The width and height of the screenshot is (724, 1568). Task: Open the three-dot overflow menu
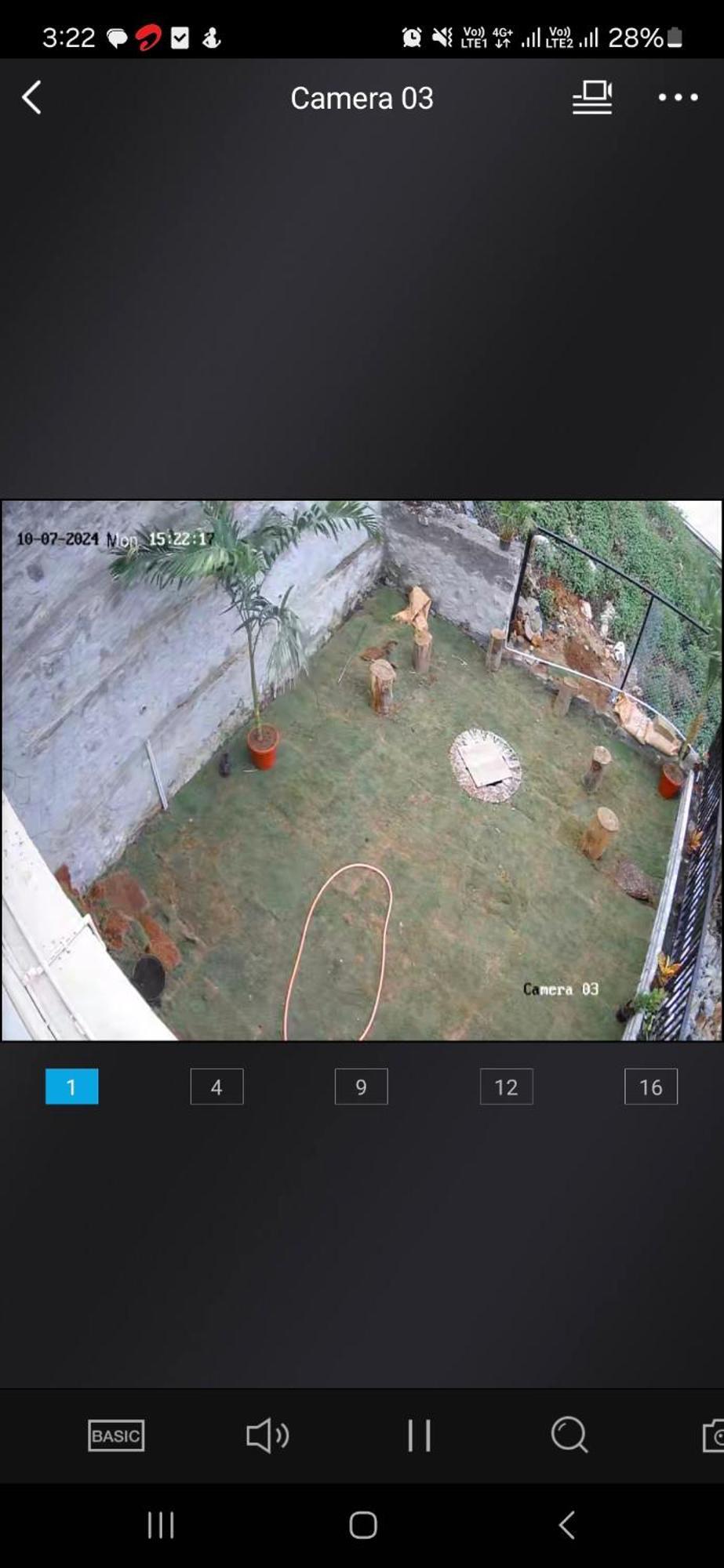678,98
